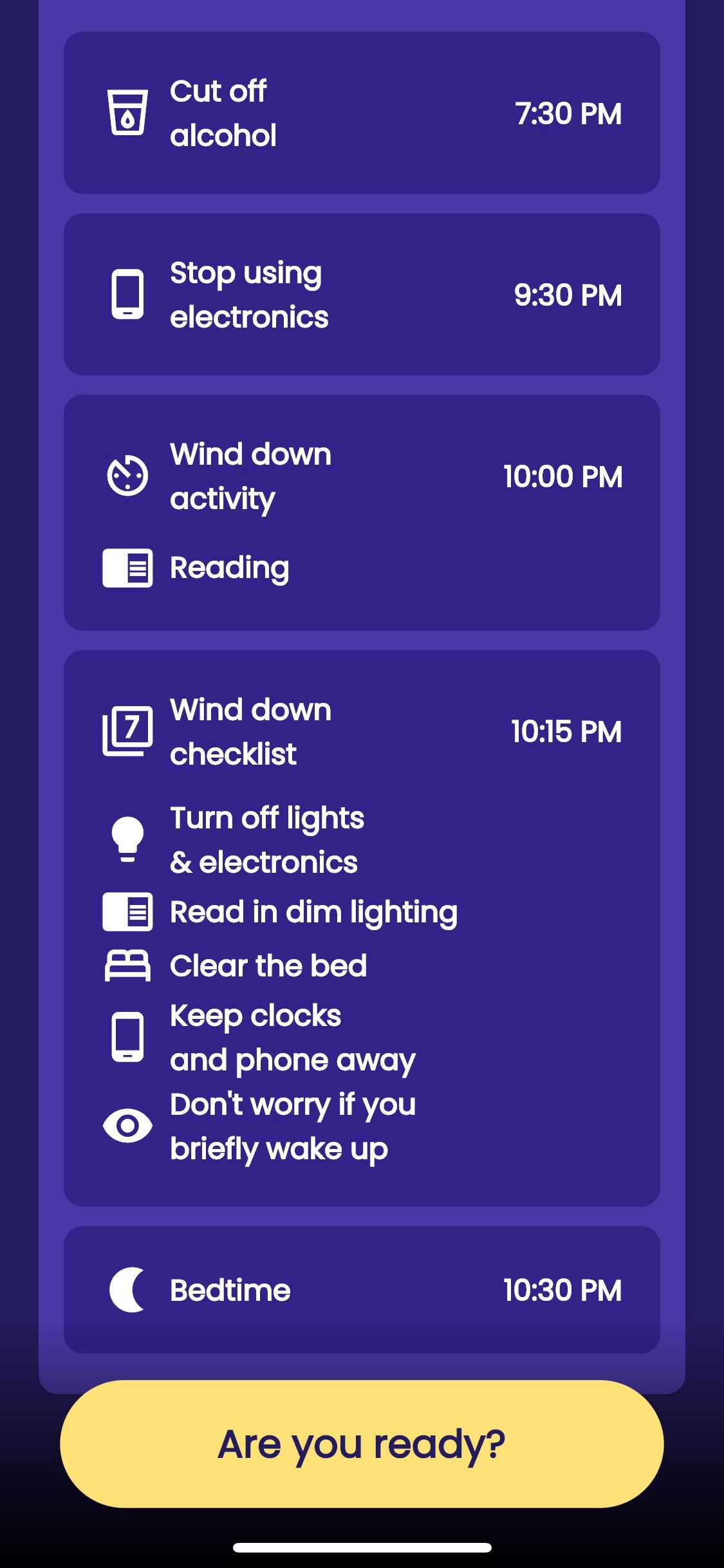Open the Wind down checklist card
Viewport: 724px width, 1568px height.
click(362, 927)
